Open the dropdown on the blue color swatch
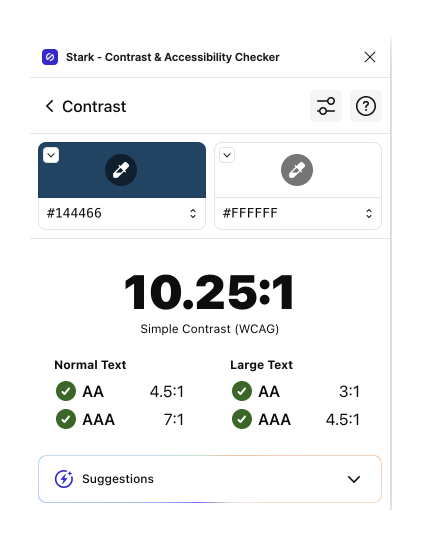422x547 pixels. [x=51, y=155]
